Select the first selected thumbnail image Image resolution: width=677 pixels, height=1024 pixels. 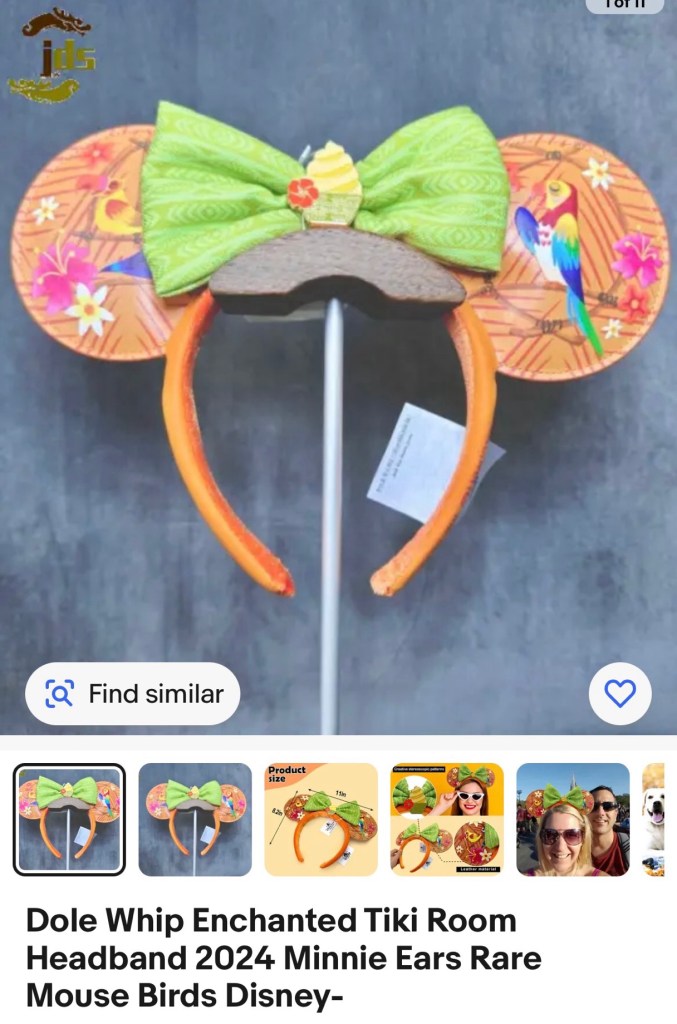click(x=69, y=819)
